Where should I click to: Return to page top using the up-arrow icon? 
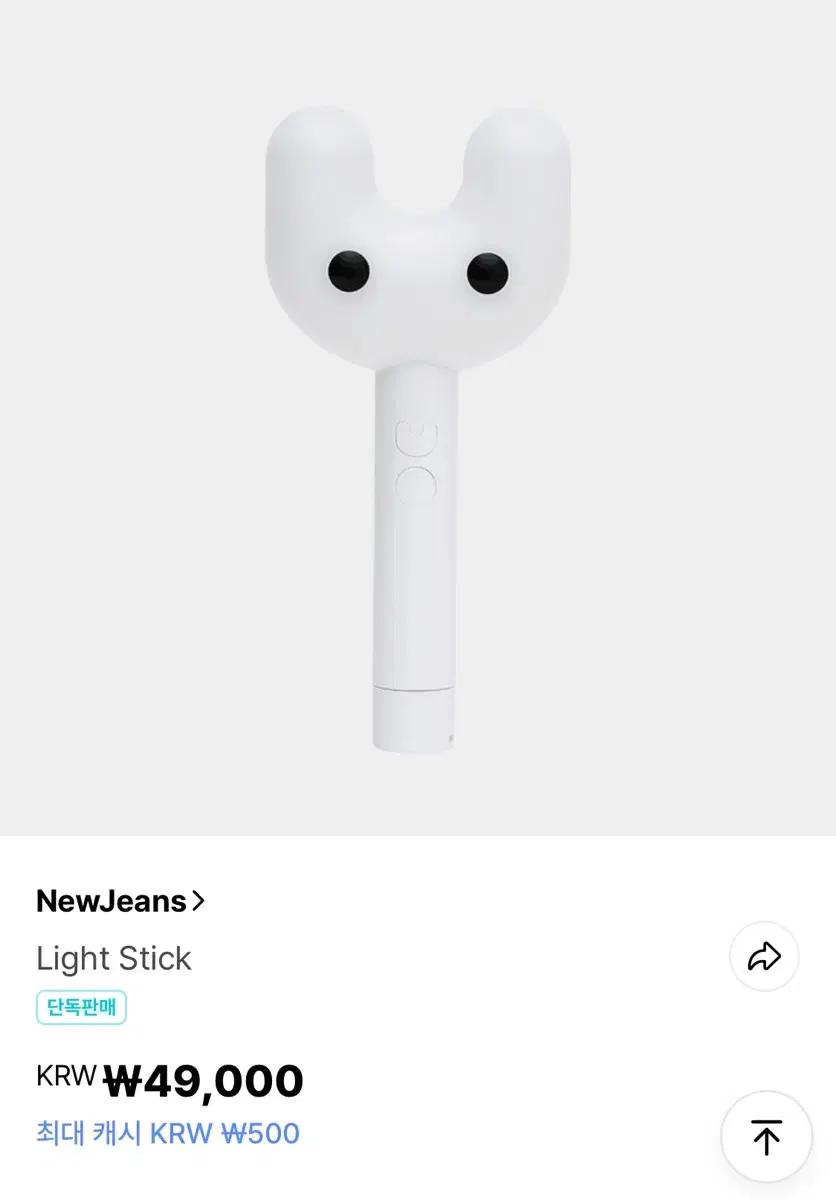(765, 1135)
